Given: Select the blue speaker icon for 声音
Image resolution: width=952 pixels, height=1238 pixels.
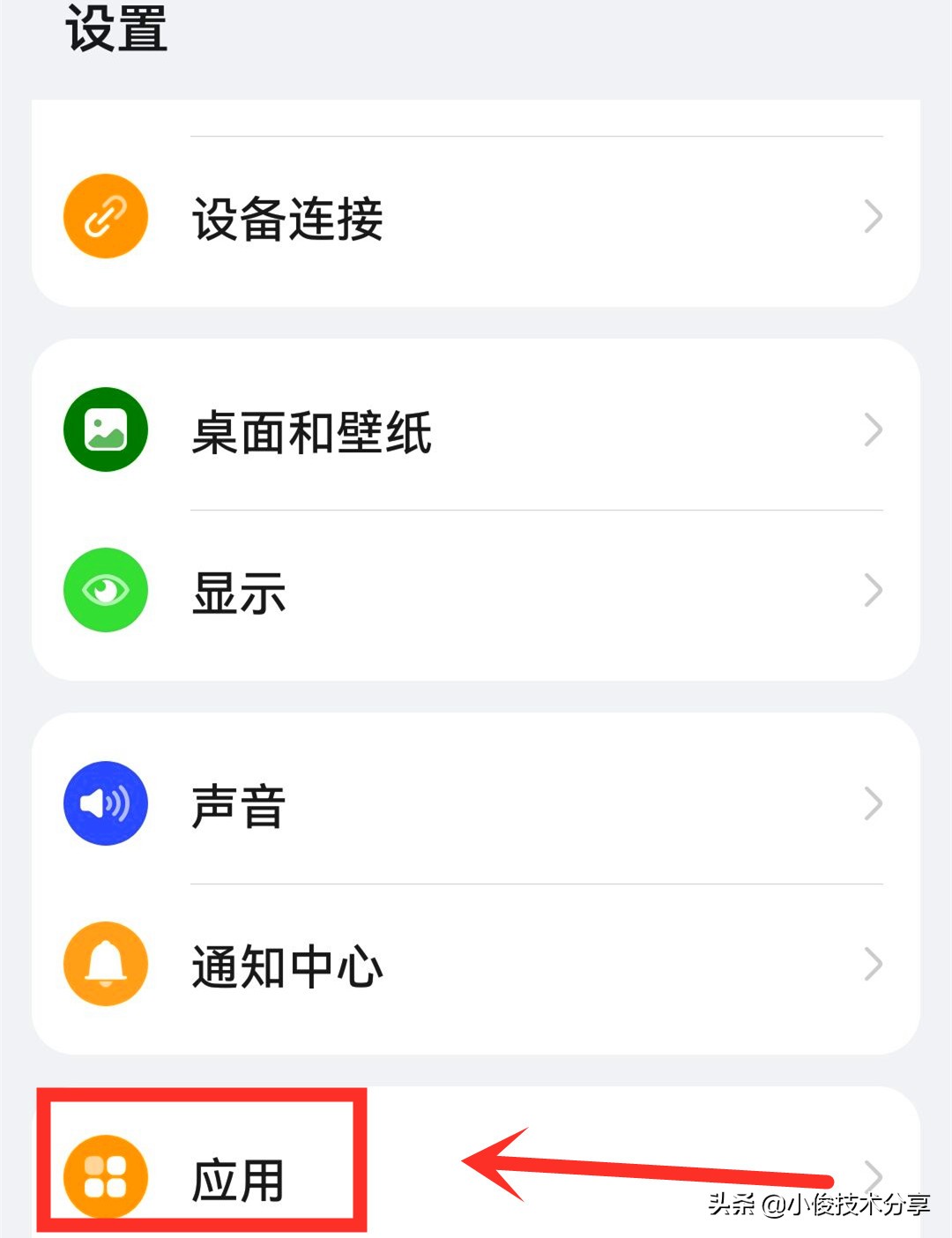Looking at the screenshot, I should coord(104,803).
